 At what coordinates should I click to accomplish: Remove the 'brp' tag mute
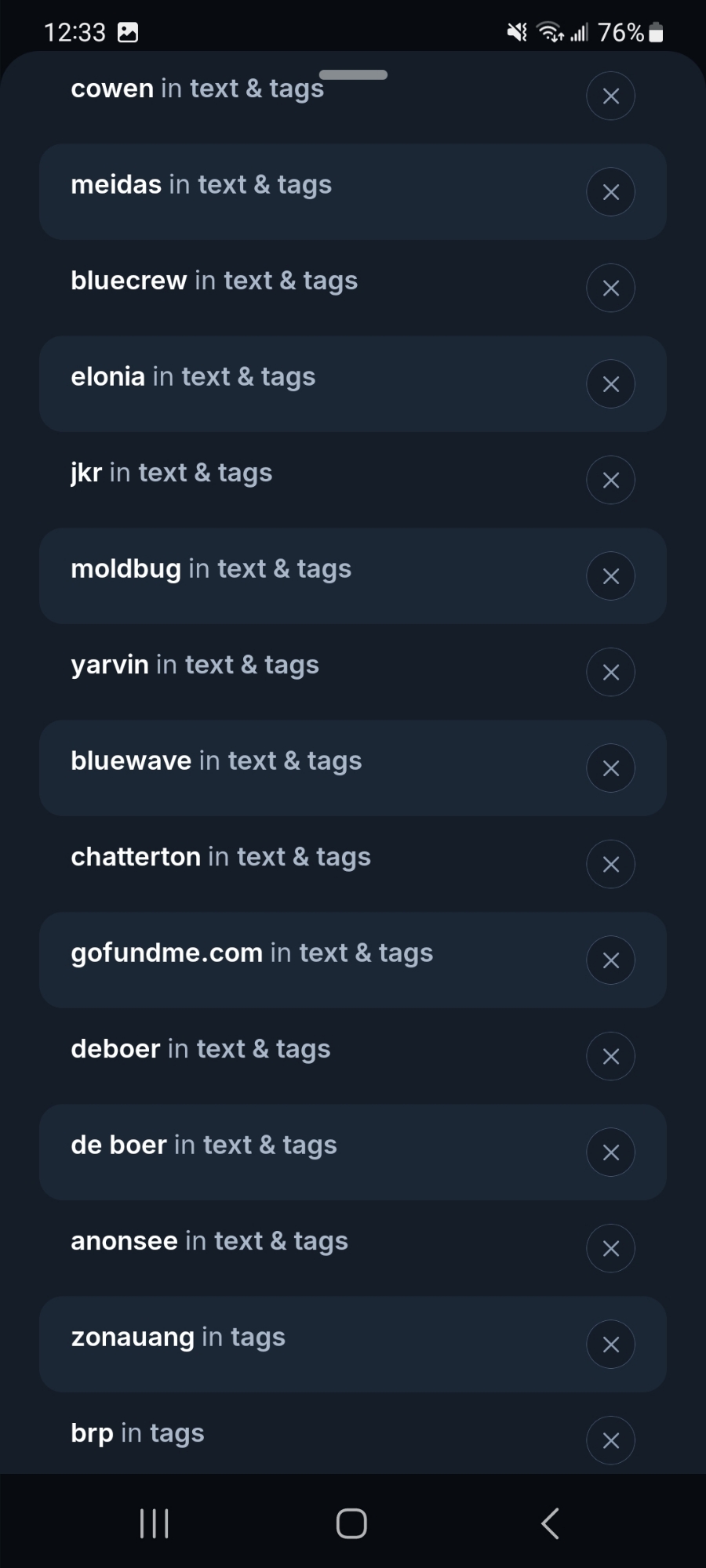pos(610,1441)
